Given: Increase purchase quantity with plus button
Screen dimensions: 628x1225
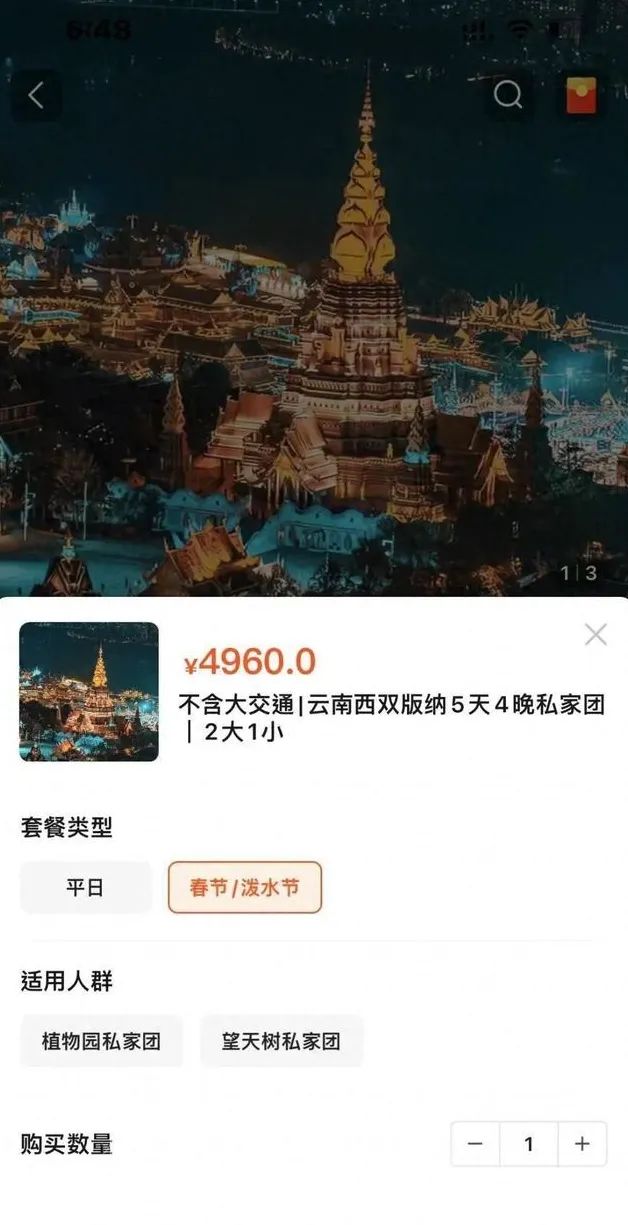Looking at the screenshot, I should 582,1144.
